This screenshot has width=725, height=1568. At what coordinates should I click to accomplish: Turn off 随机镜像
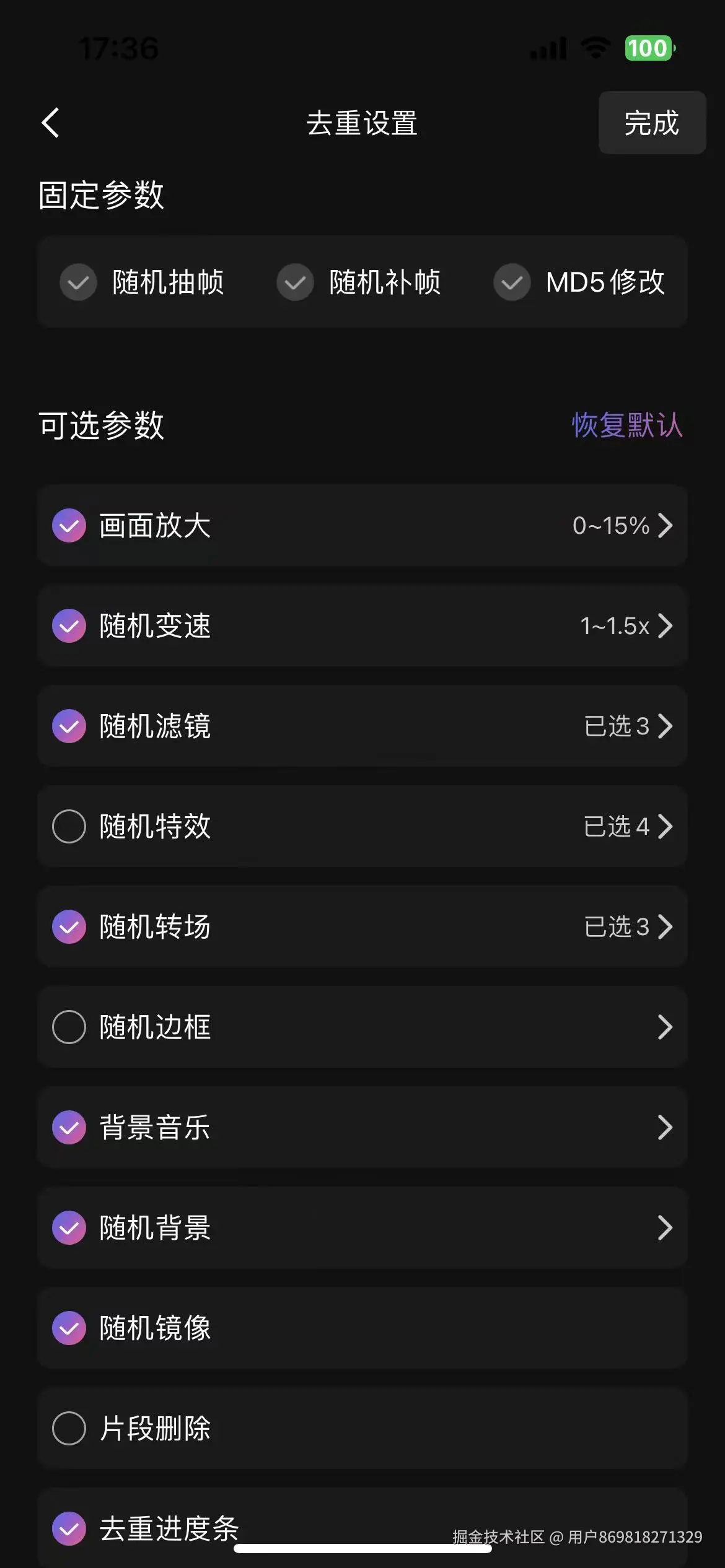tap(69, 1328)
